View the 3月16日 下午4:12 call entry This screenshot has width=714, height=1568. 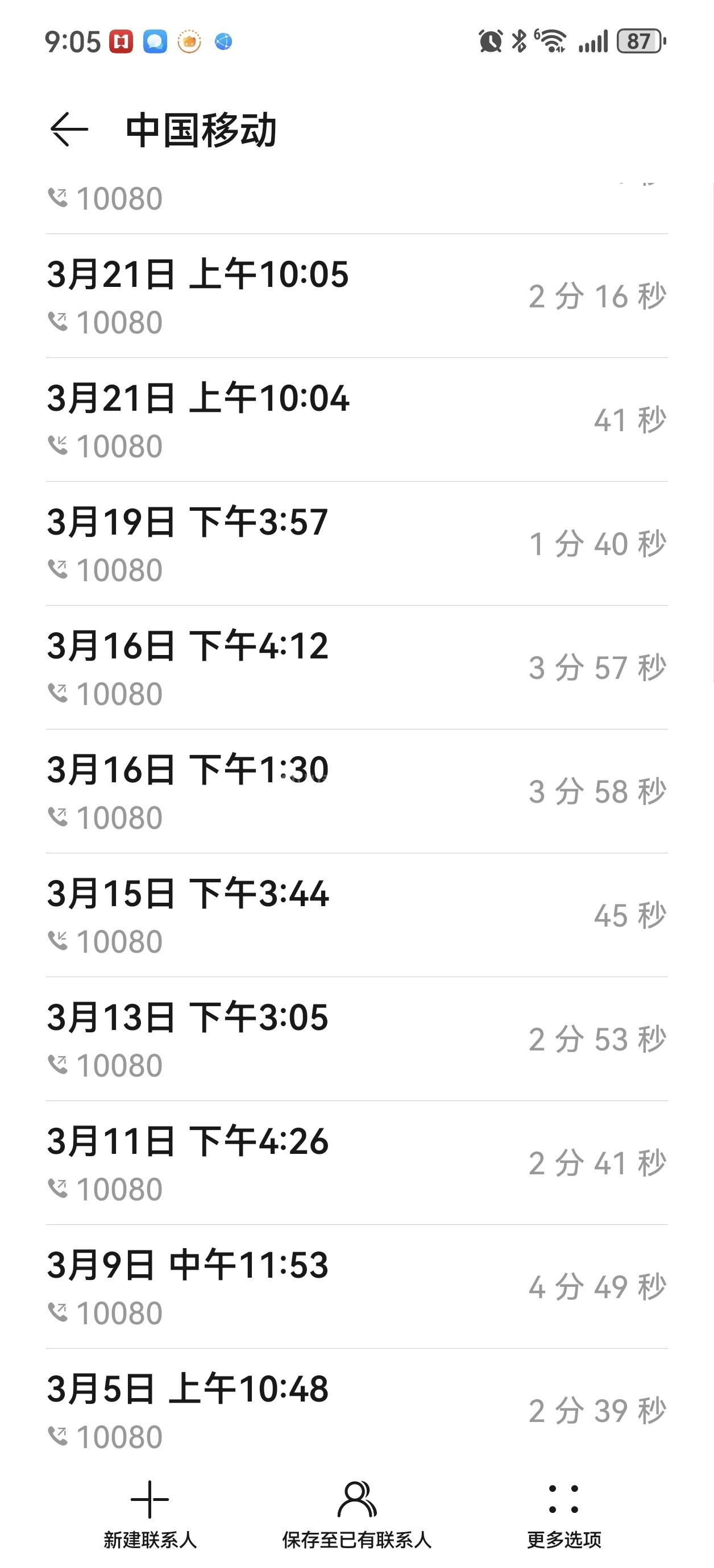(x=357, y=668)
